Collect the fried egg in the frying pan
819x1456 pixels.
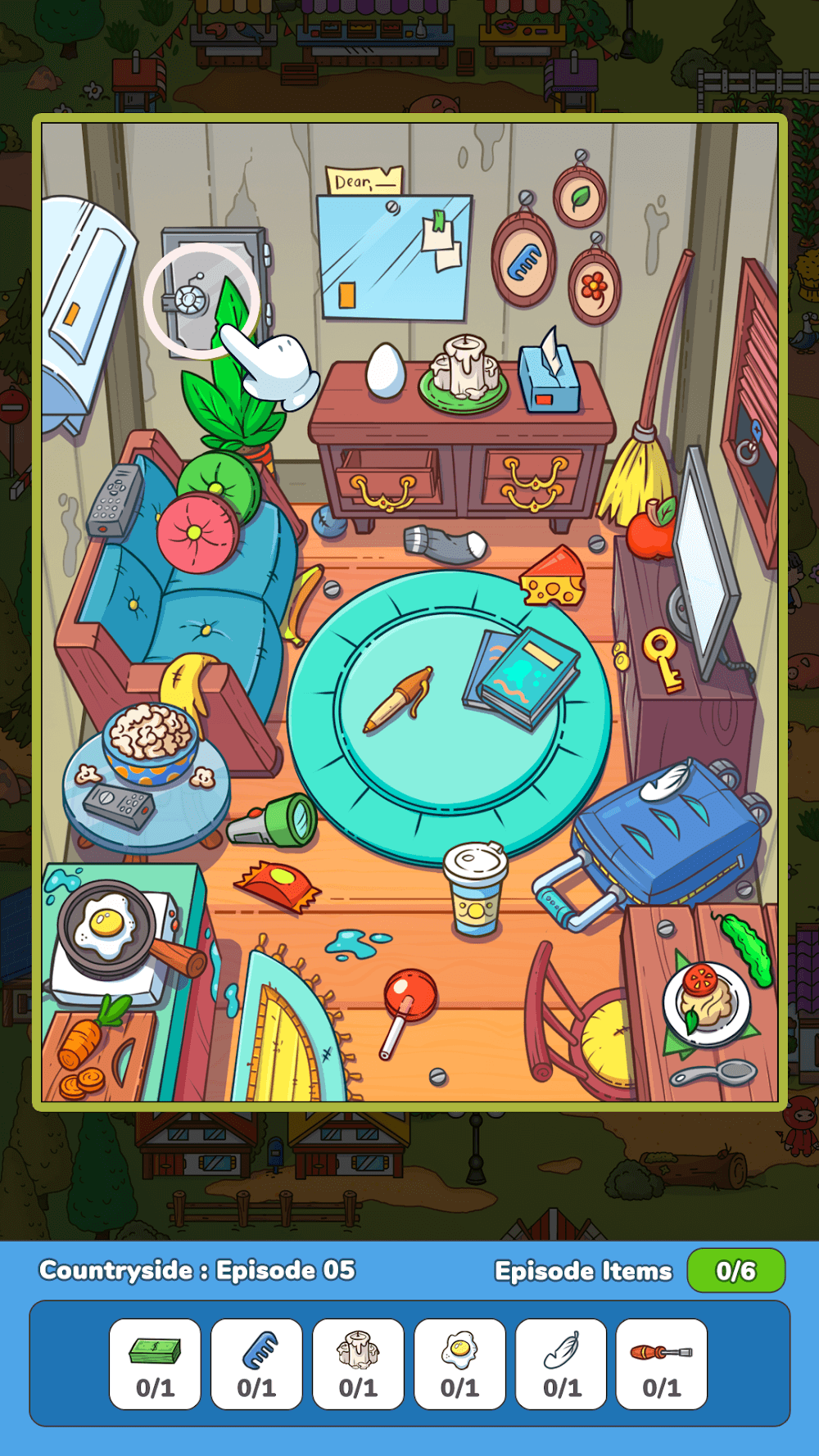(105, 928)
